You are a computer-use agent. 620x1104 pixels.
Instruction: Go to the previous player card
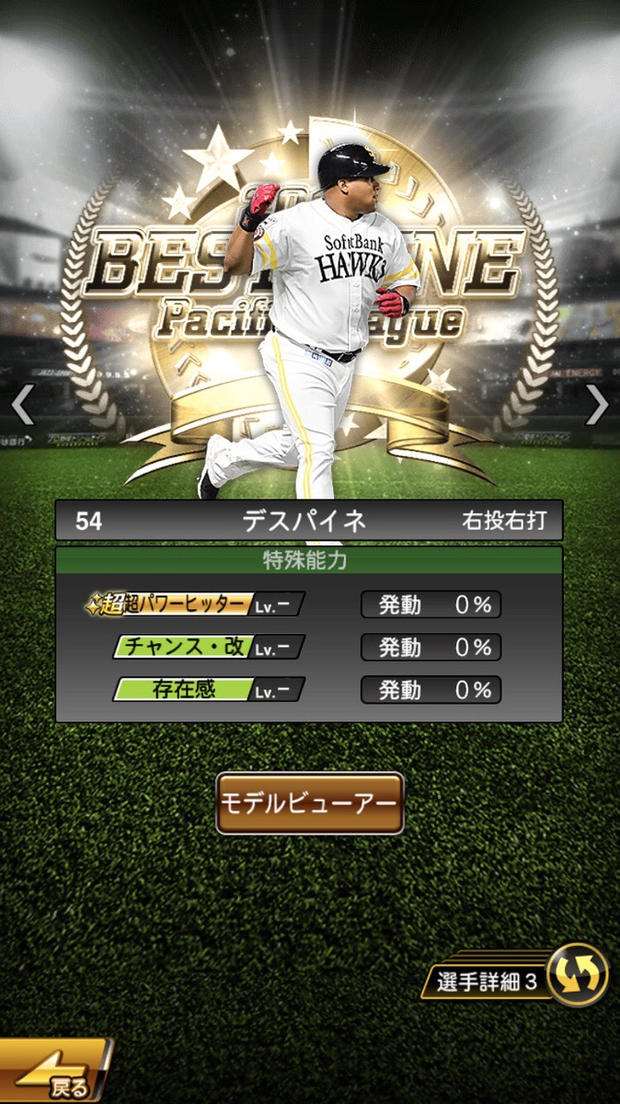click(x=22, y=404)
